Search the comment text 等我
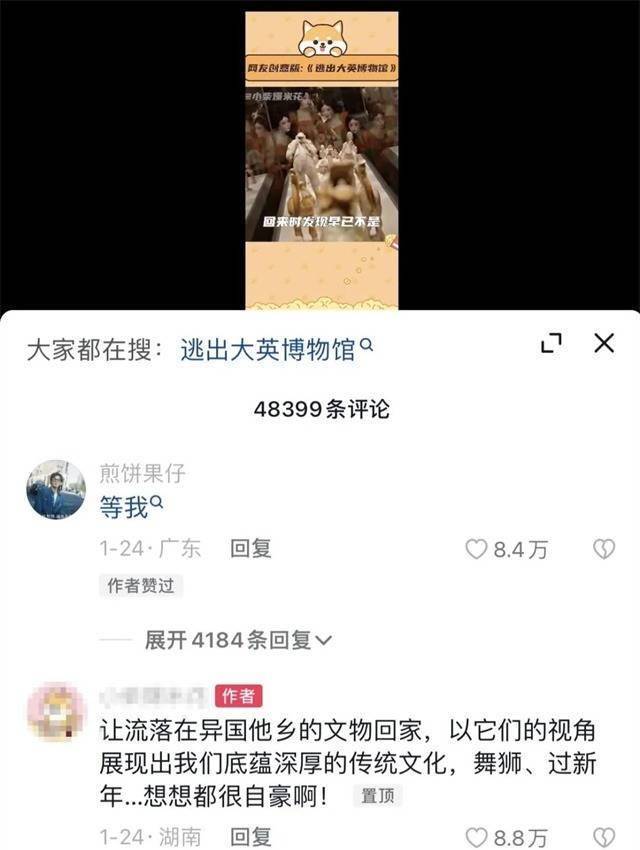 click(x=125, y=508)
